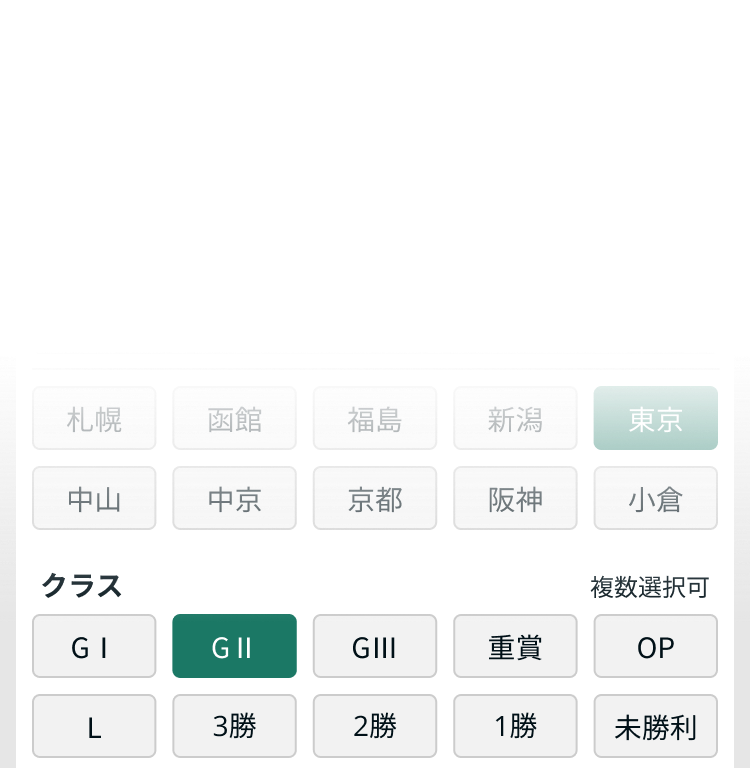Pick the 新潟 racecourse chip
This screenshot has height=768, width=750.
point(515,418)
